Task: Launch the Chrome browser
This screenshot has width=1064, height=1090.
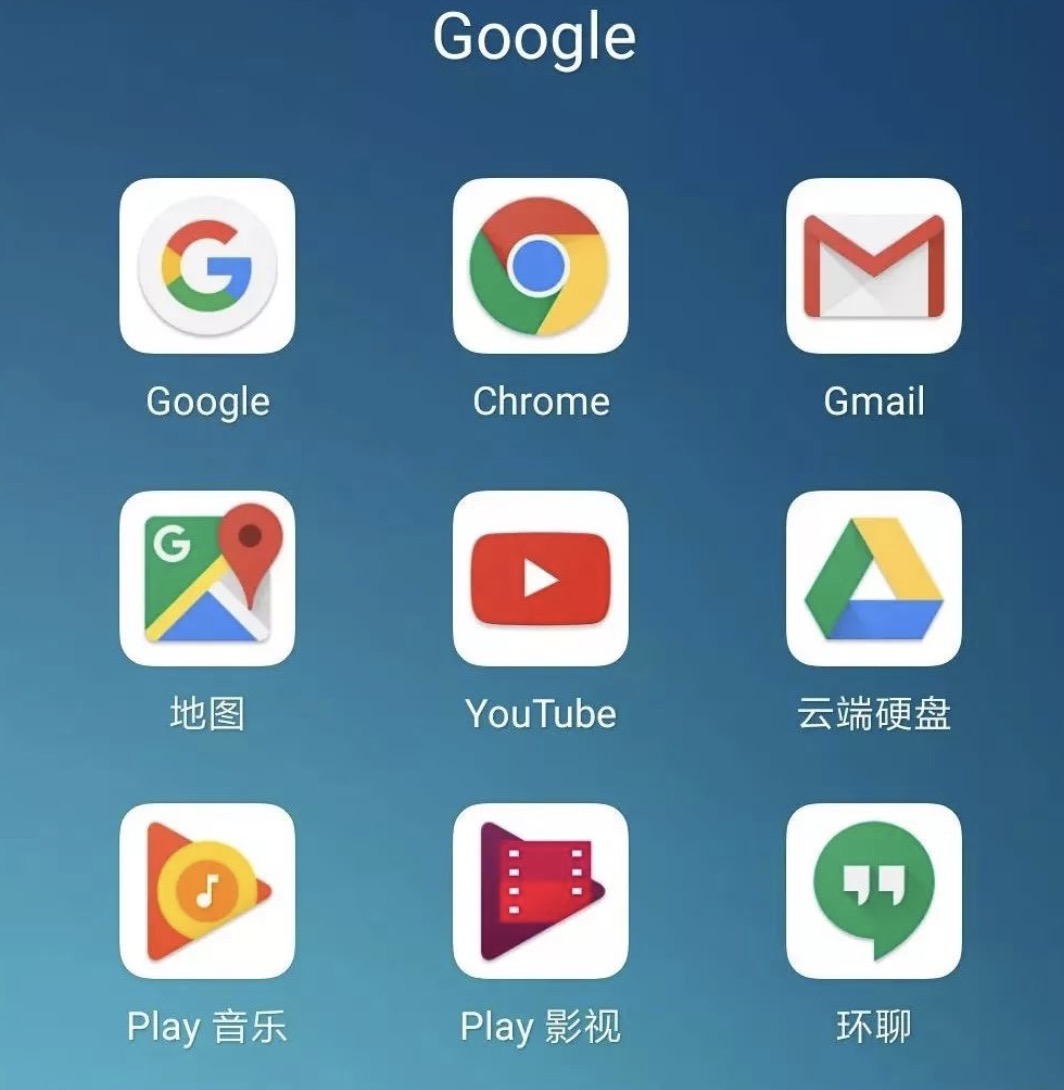Action: (540, 266)
